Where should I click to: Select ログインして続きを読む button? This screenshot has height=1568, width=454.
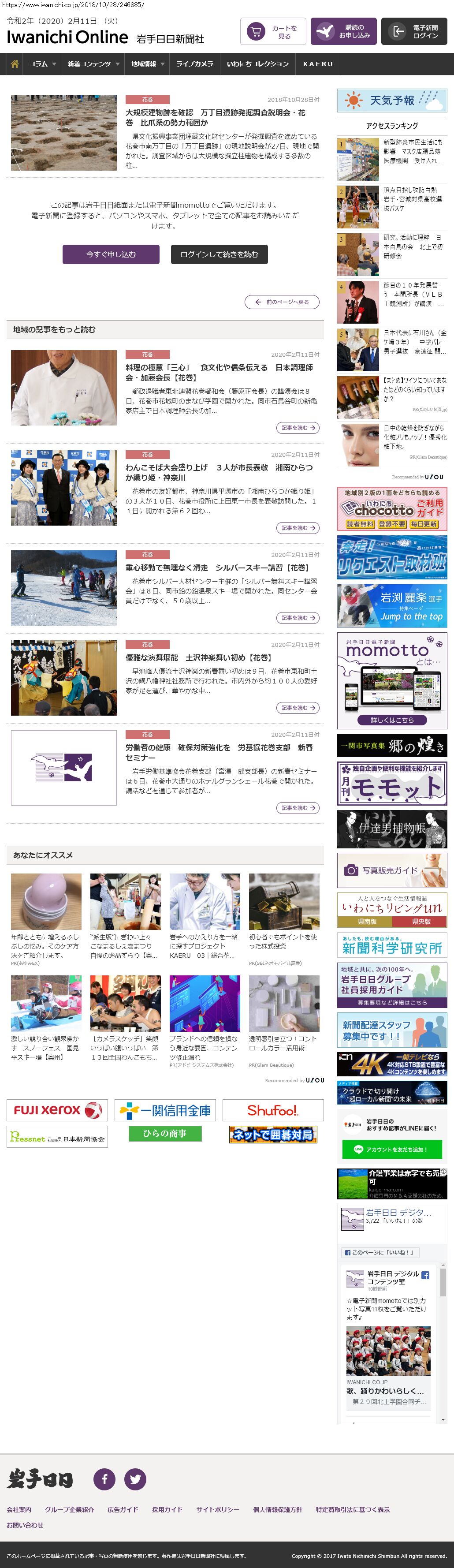[219, 254]
